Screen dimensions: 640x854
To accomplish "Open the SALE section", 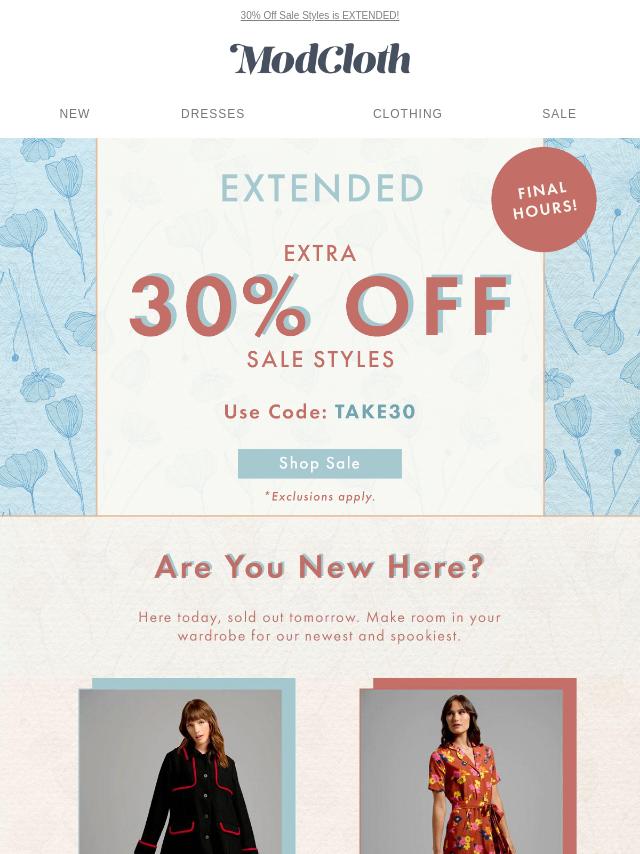I will click(x=559, y=114).
